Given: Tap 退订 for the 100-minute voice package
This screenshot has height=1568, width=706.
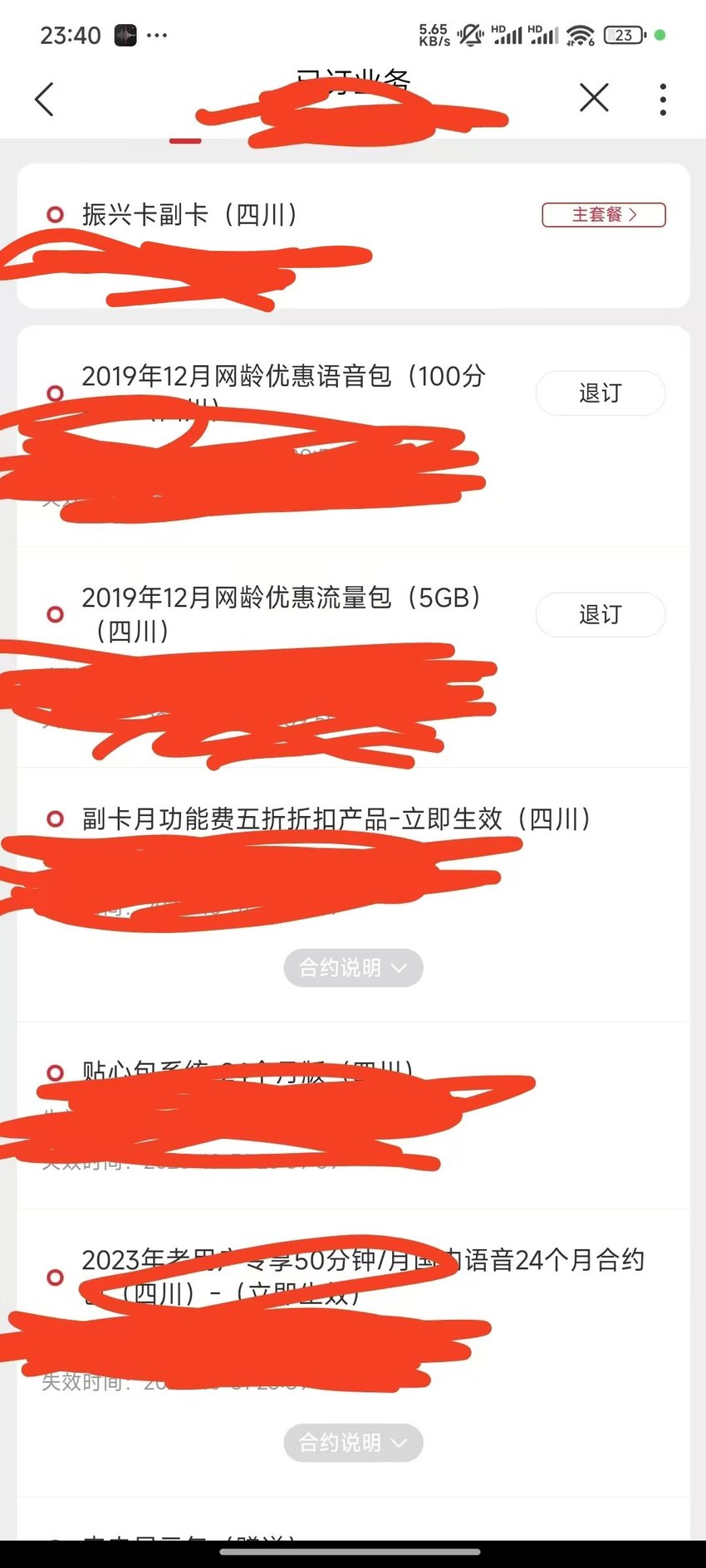Looking at the screenshot, I should (601, 393).
